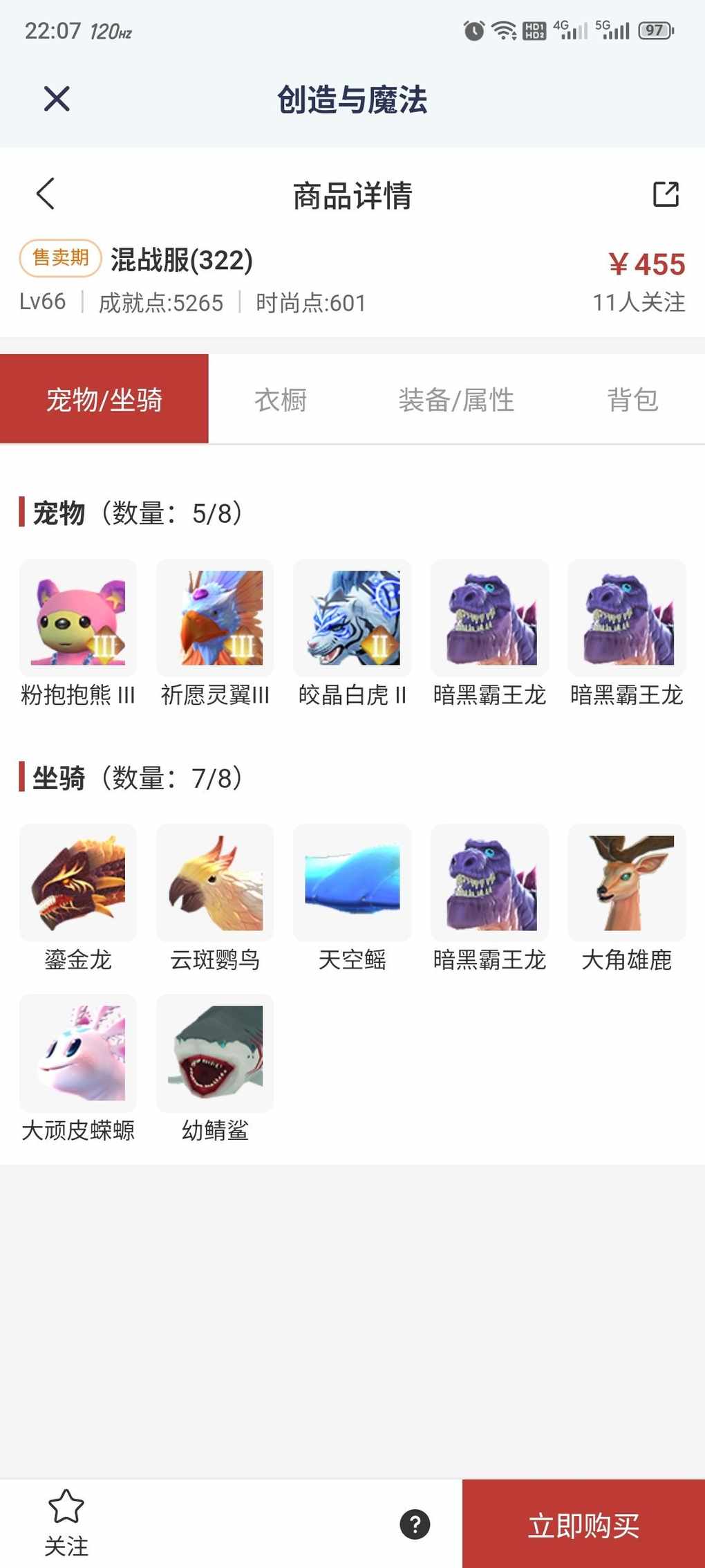Tap the 皎晶白虎 II pet
The width and height of the screenshot is (705, 1568).
[352, 618]
